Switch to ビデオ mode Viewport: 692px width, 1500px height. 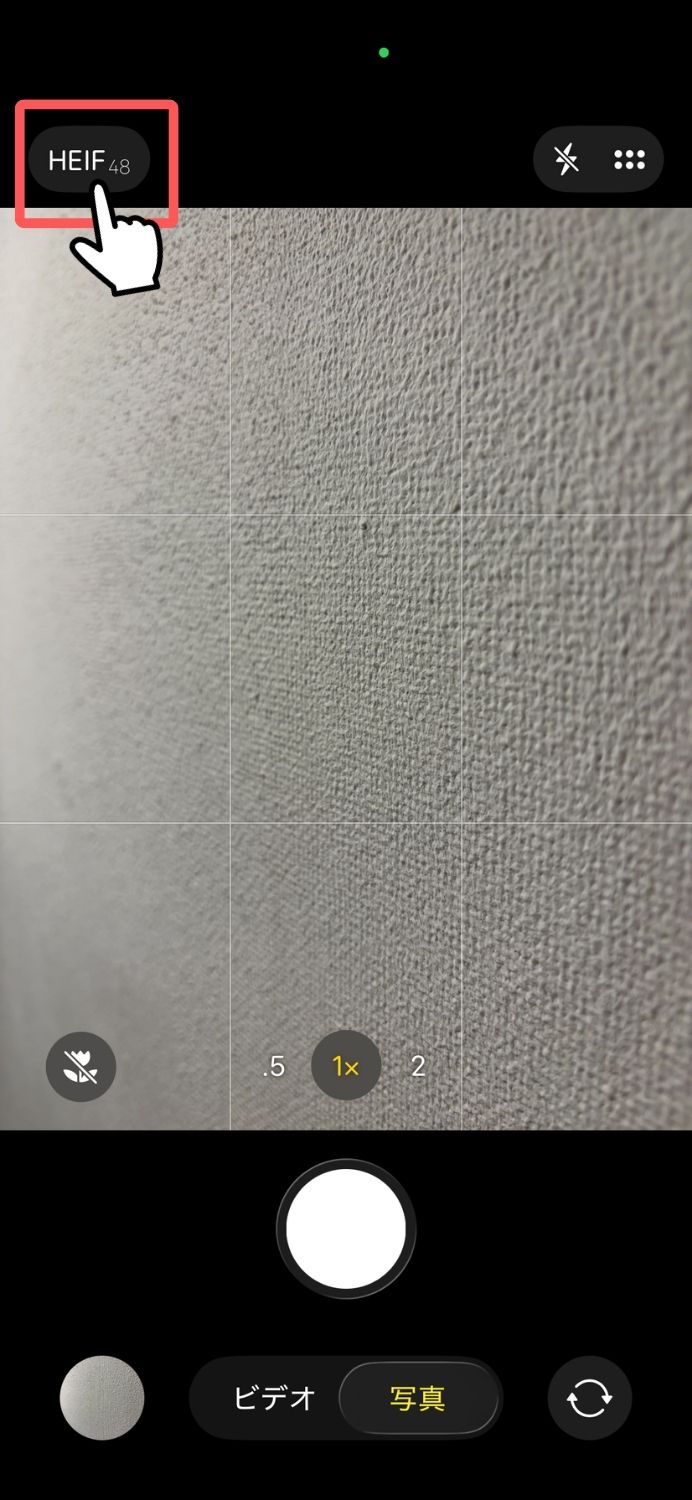274,1397
